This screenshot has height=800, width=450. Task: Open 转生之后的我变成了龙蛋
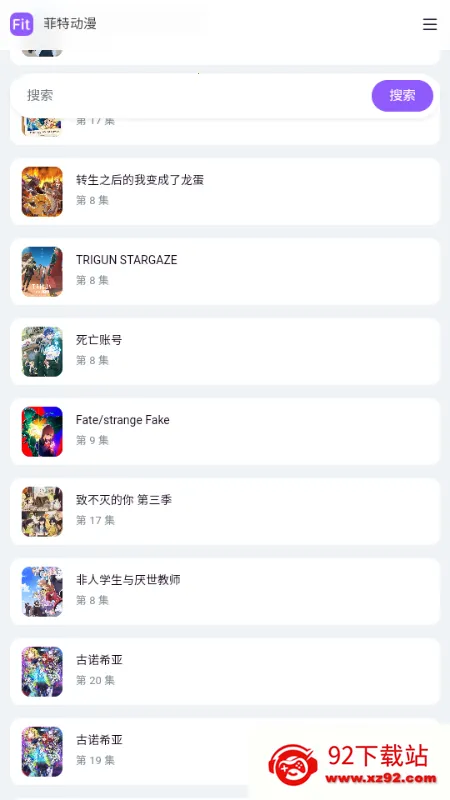[x=224, y=191]
